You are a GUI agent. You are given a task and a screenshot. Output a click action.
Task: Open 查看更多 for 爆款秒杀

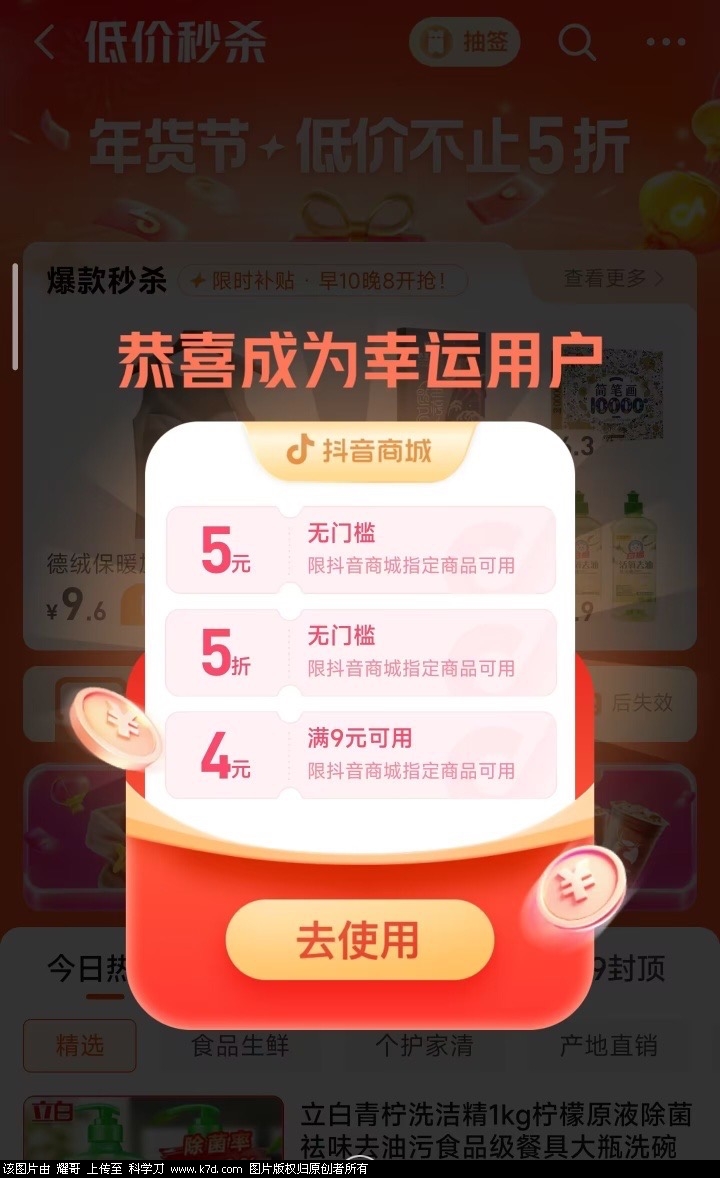tap(612, 279)
